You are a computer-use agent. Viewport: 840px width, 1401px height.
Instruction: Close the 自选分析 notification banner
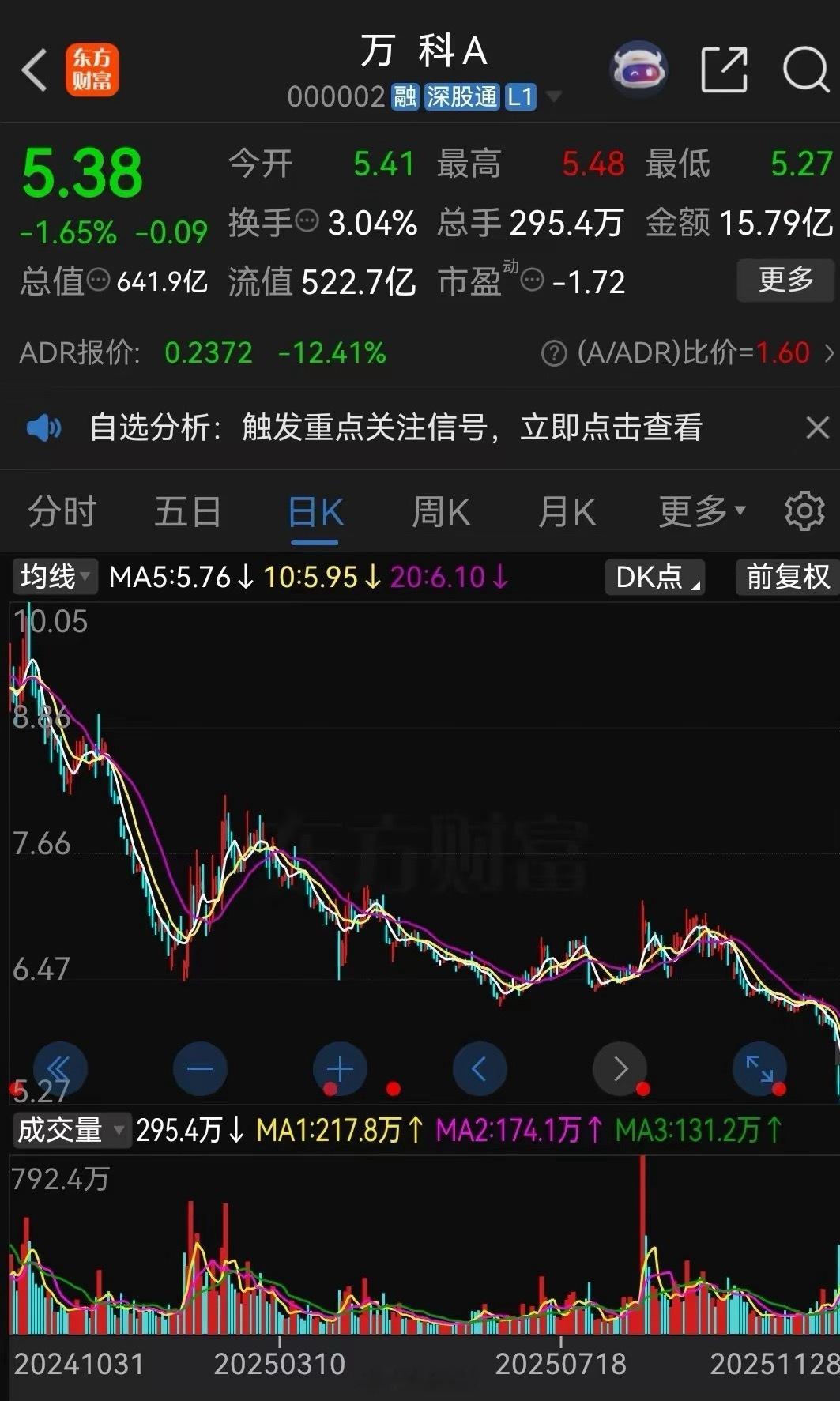[x=817, y=427]
